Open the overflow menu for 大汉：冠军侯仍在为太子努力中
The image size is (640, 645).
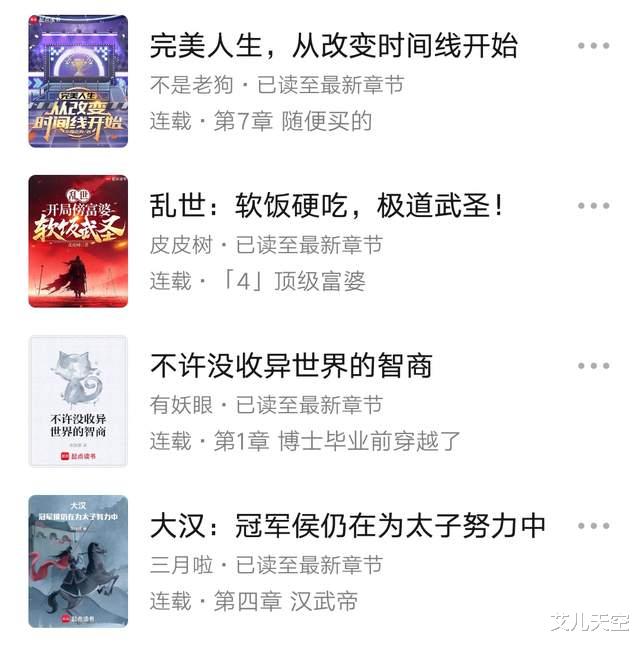[x=593, y=526]
